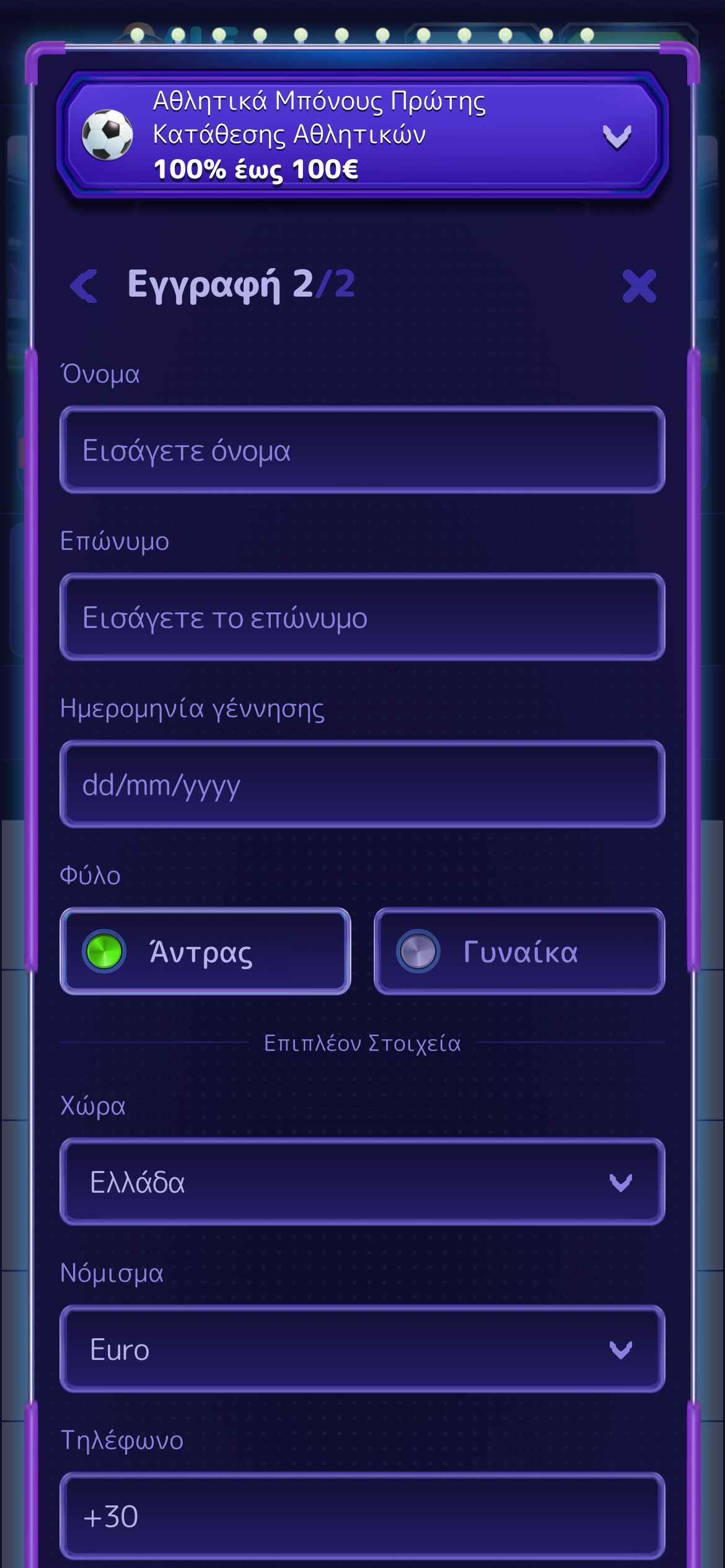Select the dd/mm/yyyy date of birth field

[362, 785]
